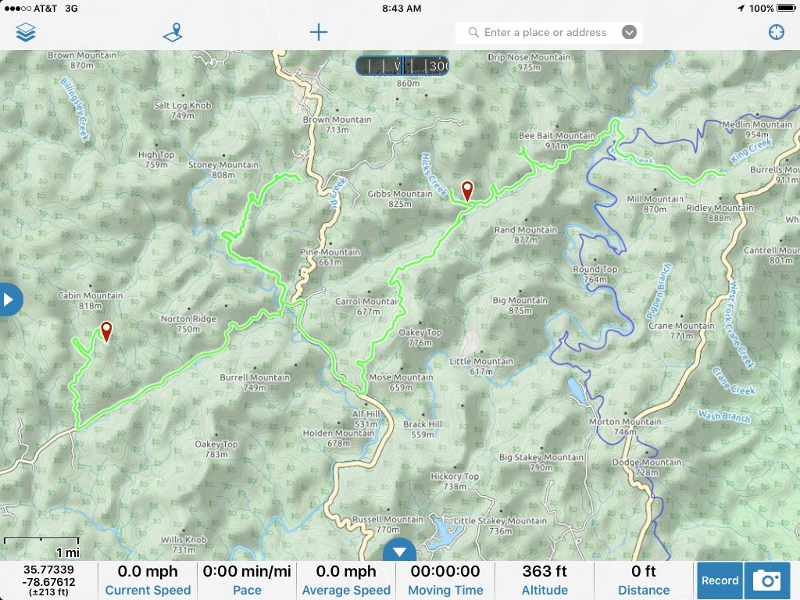Open the saved locations pin icon
This screenshot has width=800, height=600.
point(173,32)
